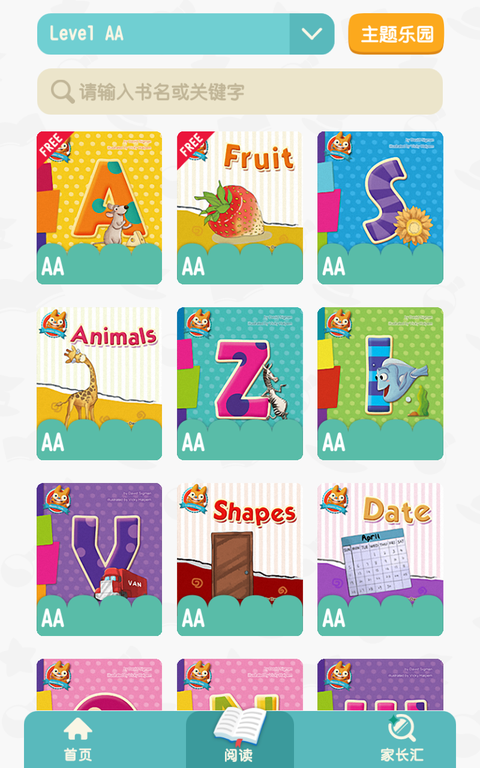
Task: Go to the 首页 home tab
Action: point(78,740)
